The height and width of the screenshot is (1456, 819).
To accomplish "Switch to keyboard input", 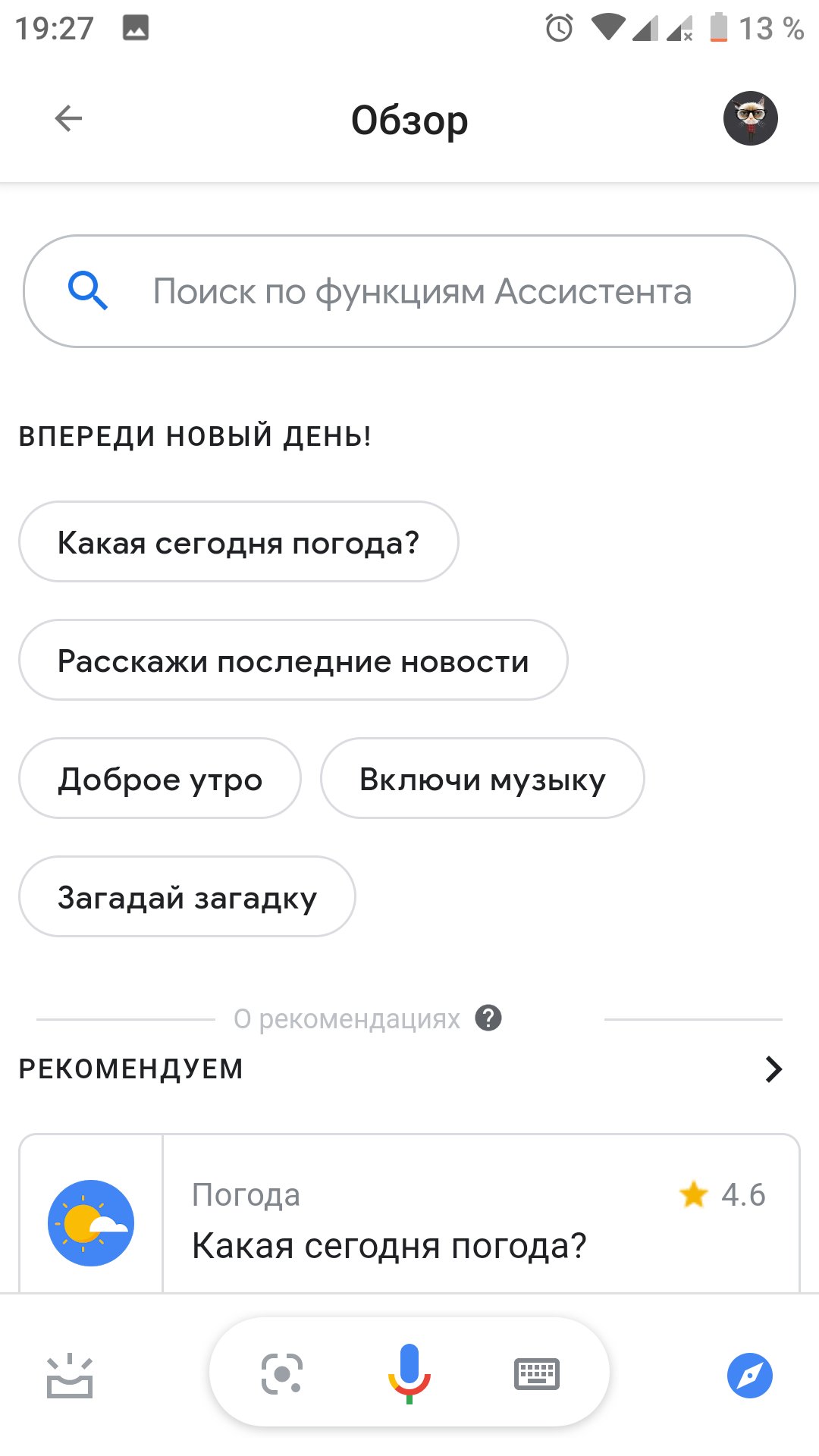I will click(x=537, y=1373).
